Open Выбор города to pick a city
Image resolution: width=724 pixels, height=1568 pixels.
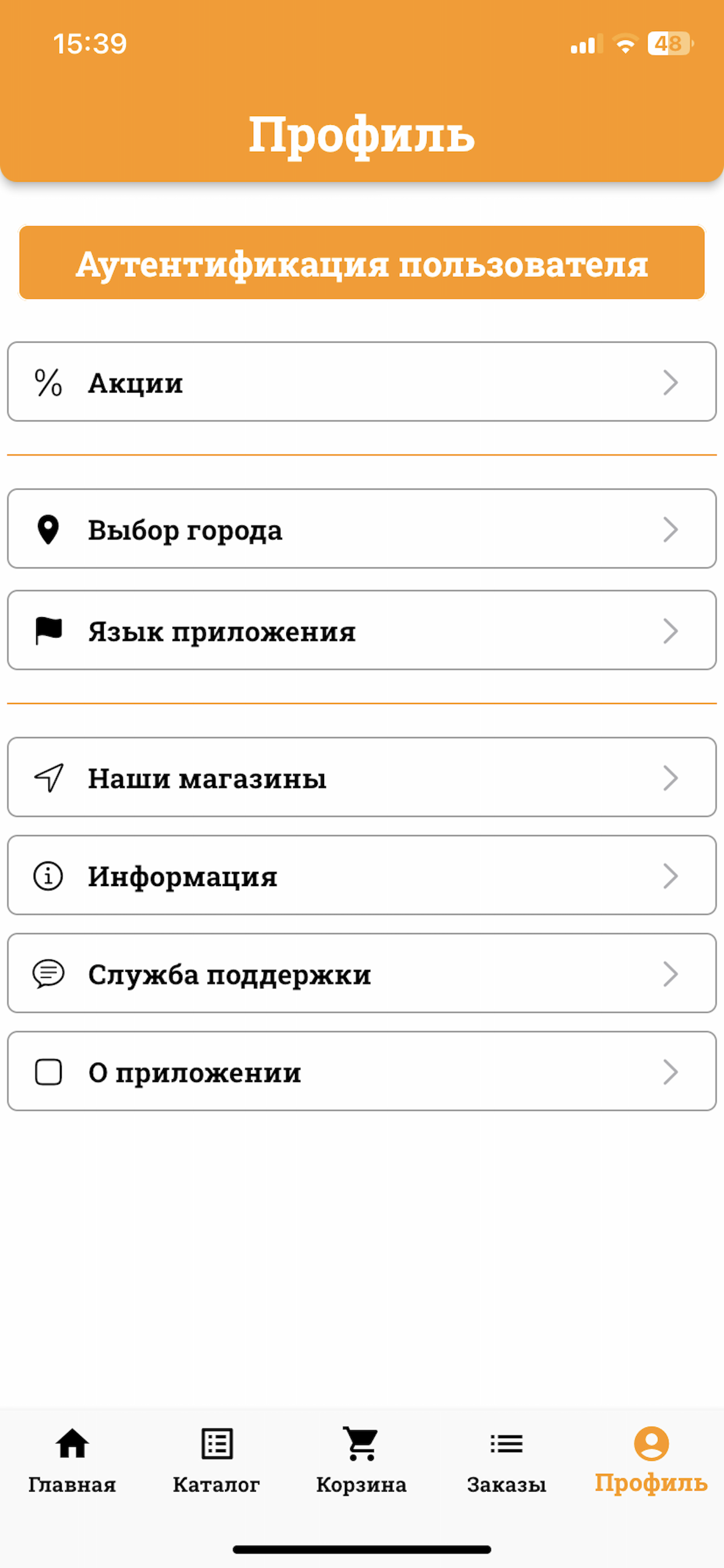[361, 528]
